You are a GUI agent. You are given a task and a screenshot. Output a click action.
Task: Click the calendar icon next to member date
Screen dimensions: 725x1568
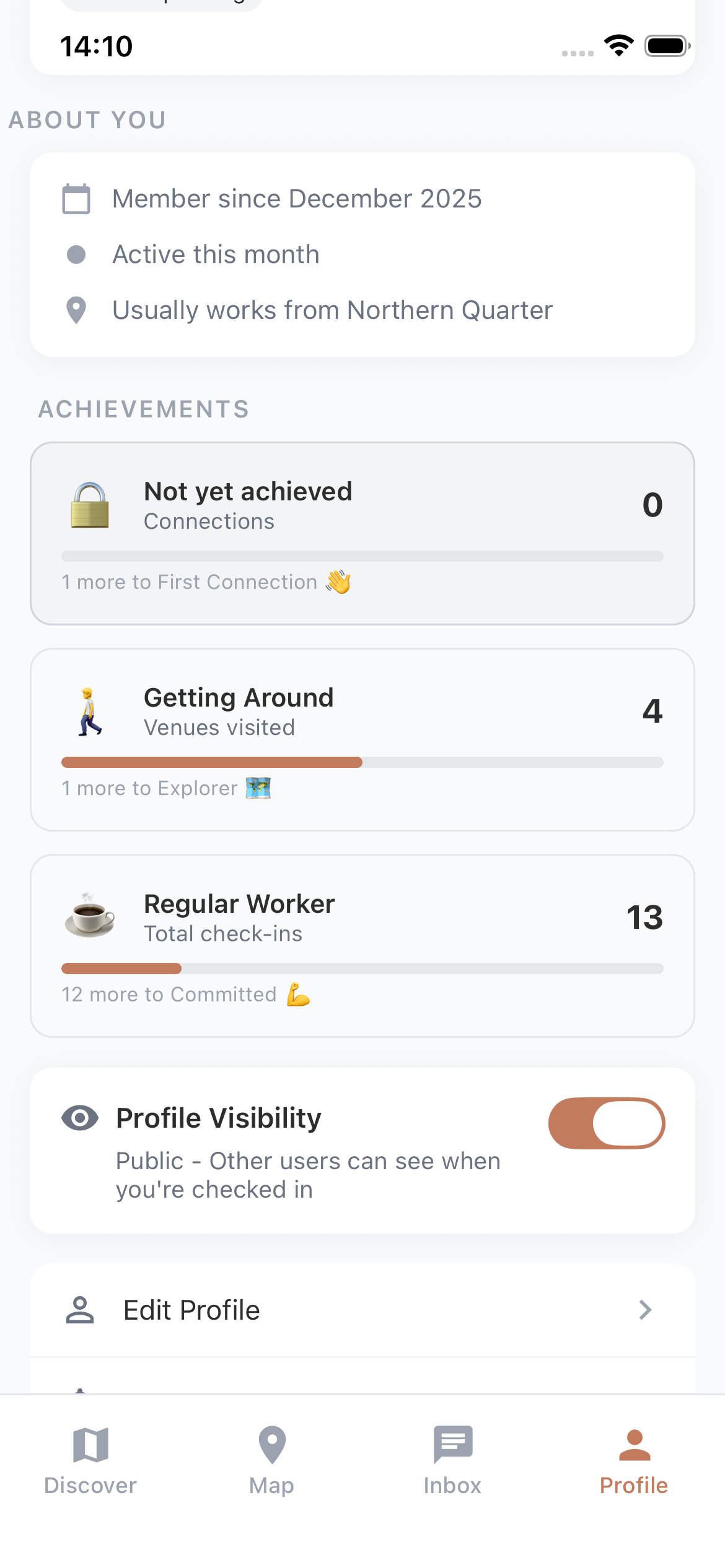76,198
